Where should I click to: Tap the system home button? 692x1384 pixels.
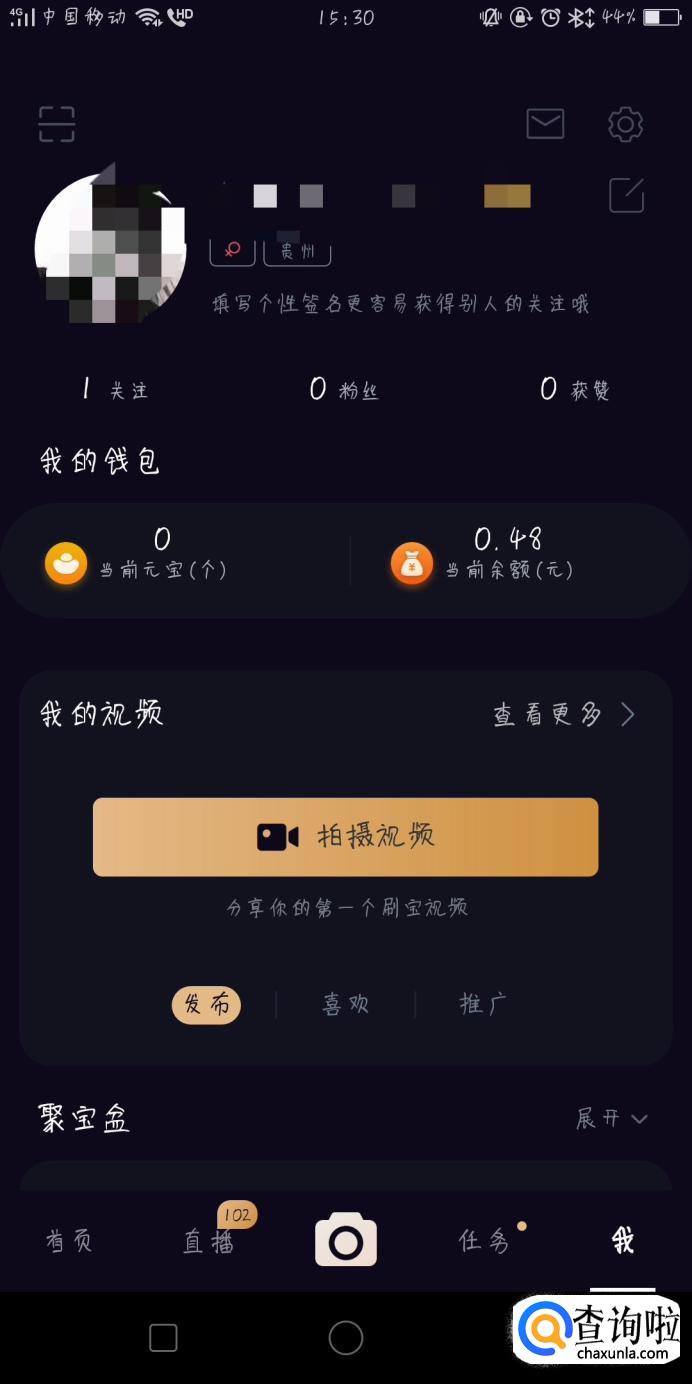[x=346, y=1337]
